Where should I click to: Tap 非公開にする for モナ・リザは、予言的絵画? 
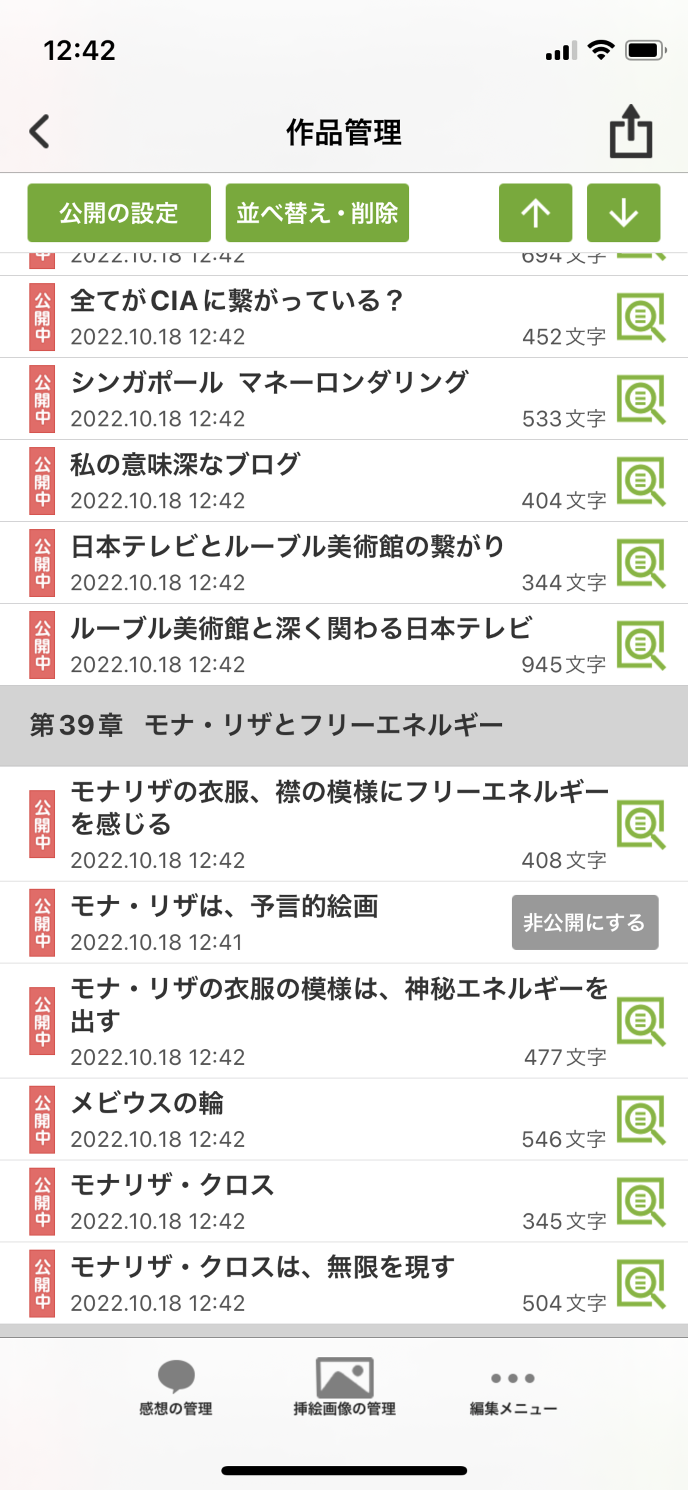pyautogui.click(x=585, y=922)
